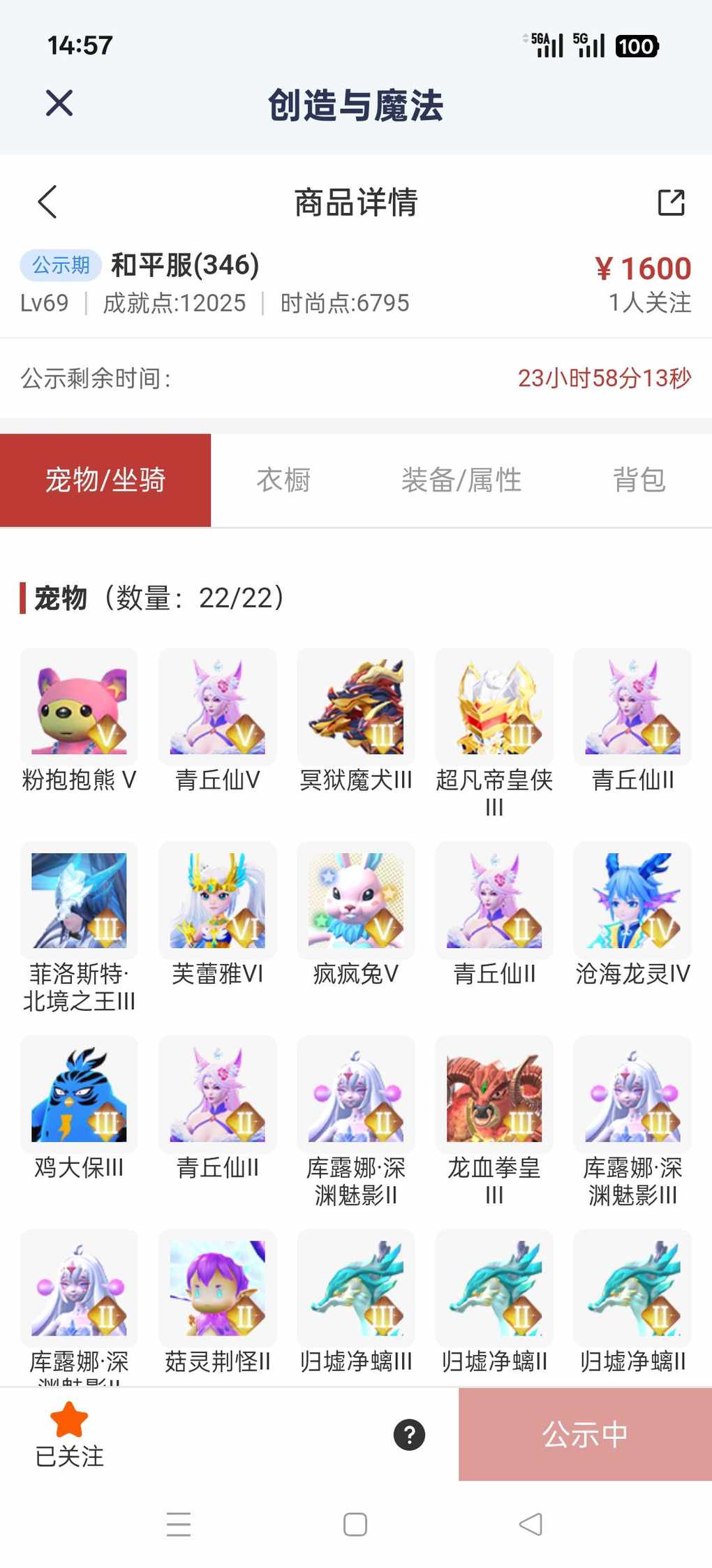Screen dimensions: 712x1568
Task: View the 冥狱魔犬III pet
Action: (356, 707)
